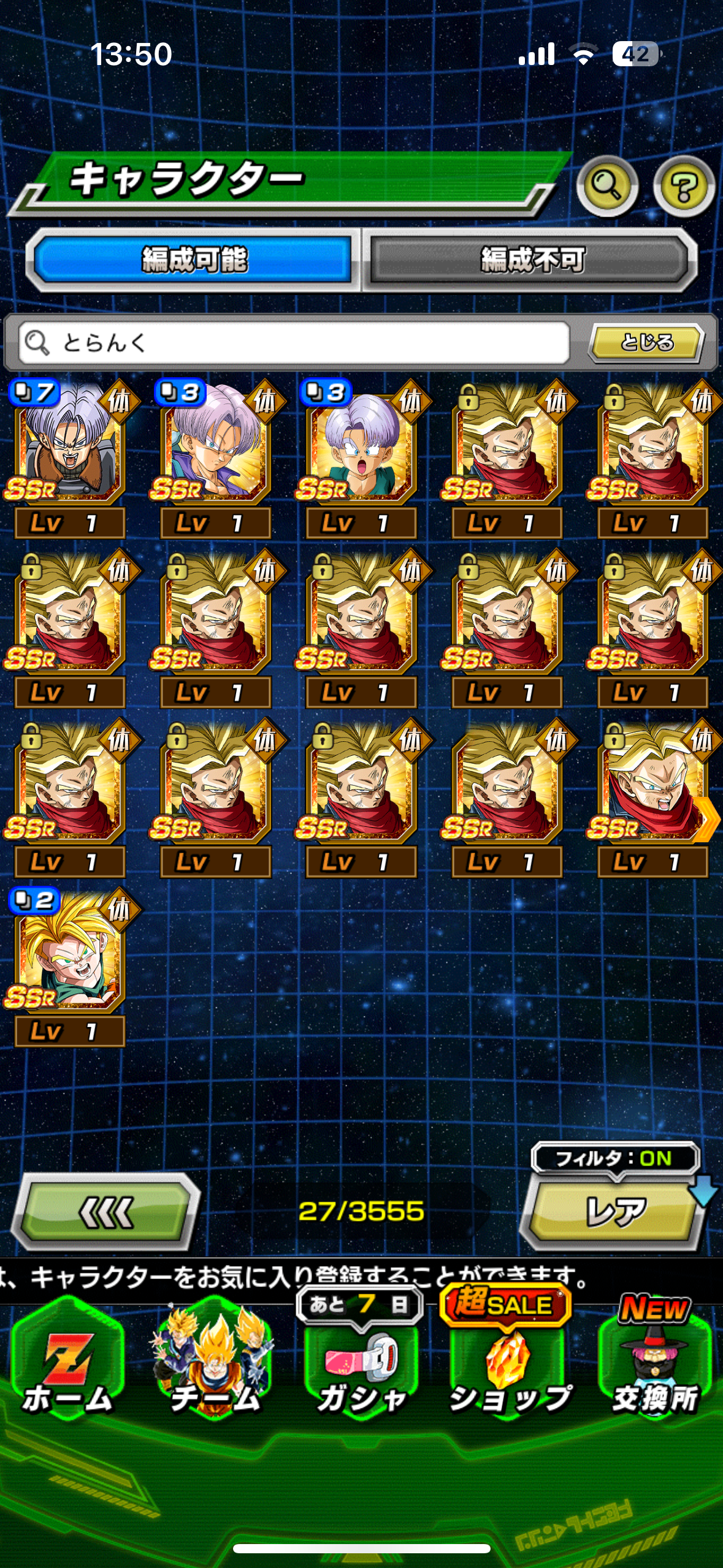
Task: Open the yellow-haired card with badge 2
Action: click(70, 967)
